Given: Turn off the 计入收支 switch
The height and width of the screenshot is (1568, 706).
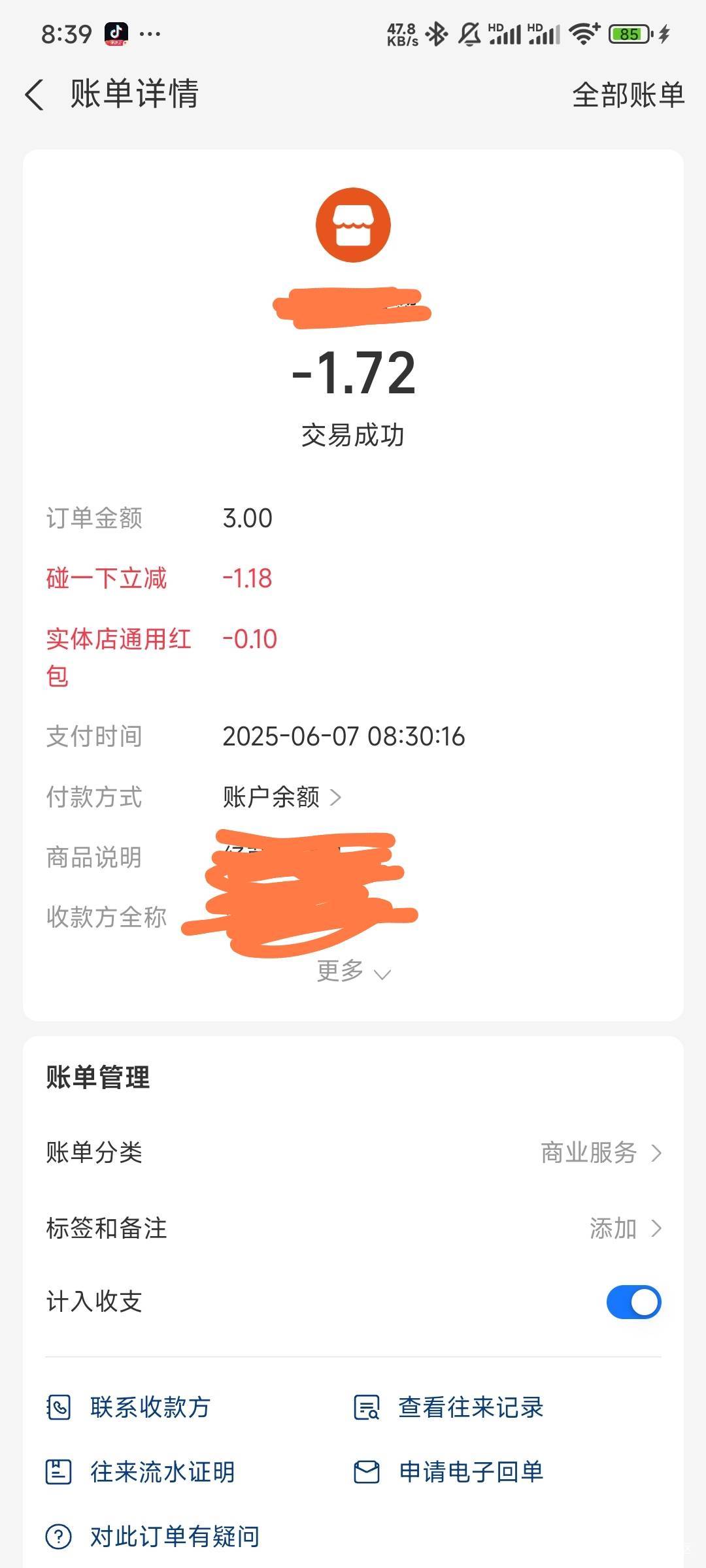Looking at the screenshot, I should [x=633, y=1302].
